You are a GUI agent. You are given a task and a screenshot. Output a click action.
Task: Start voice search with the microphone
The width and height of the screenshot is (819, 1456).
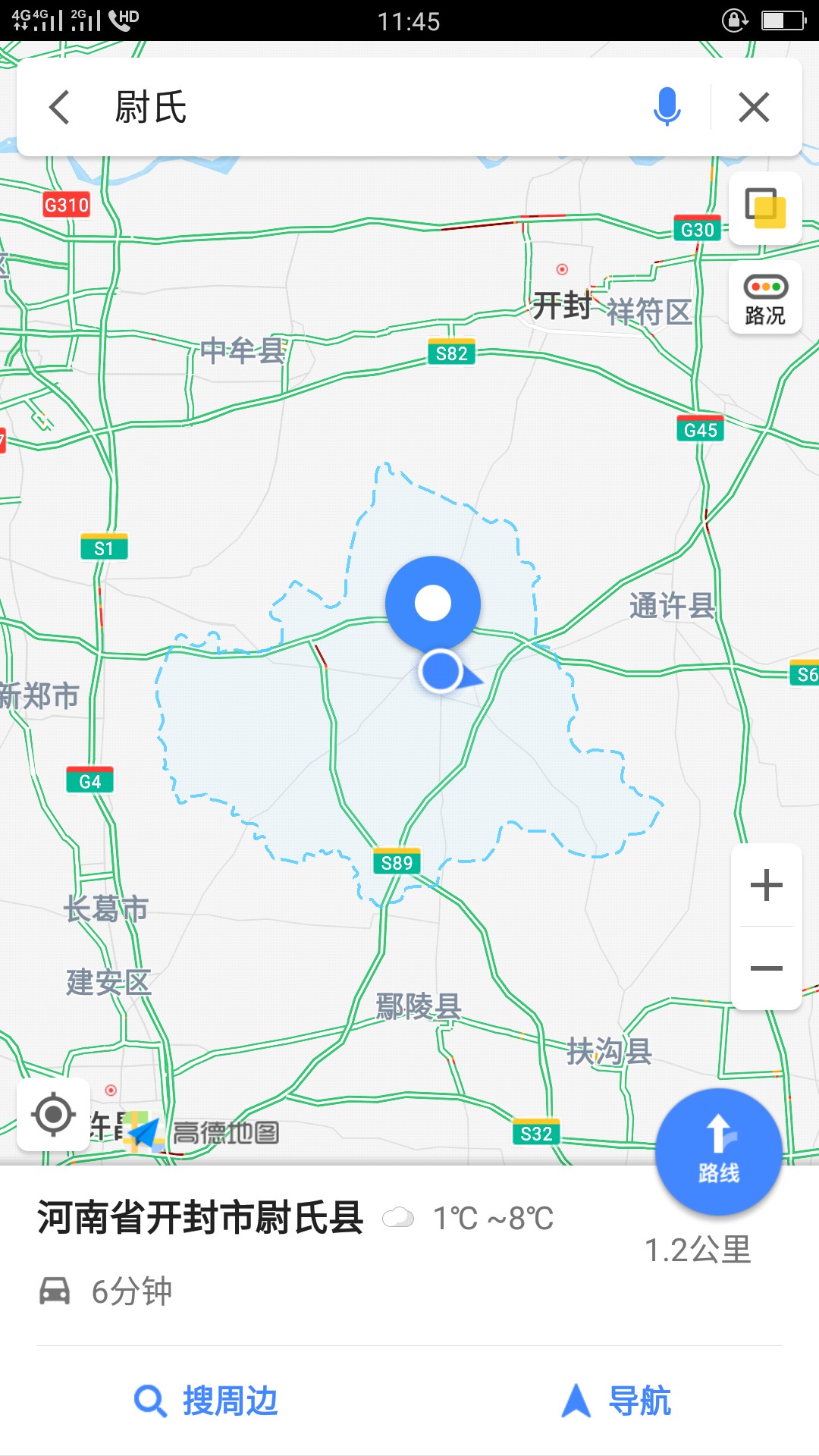pos(667,107)
